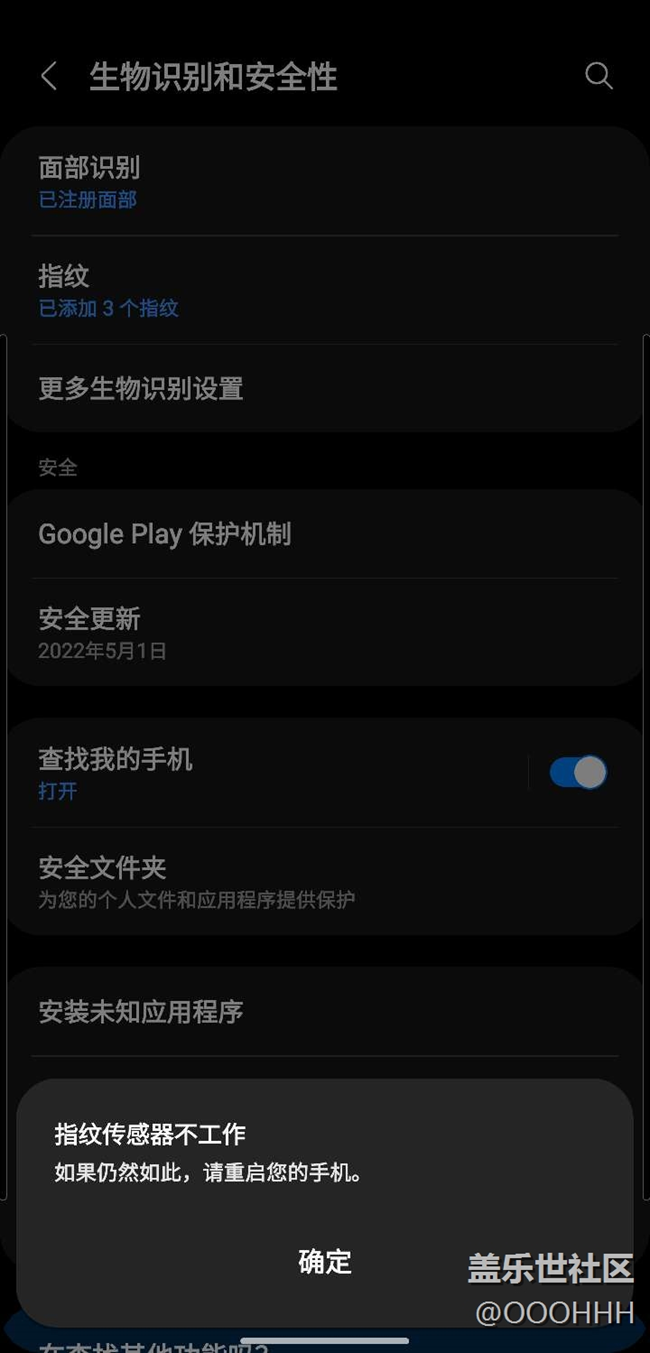Open 安装未知应用程序
The image size is (650, 1353).
tap(325, 1011)
